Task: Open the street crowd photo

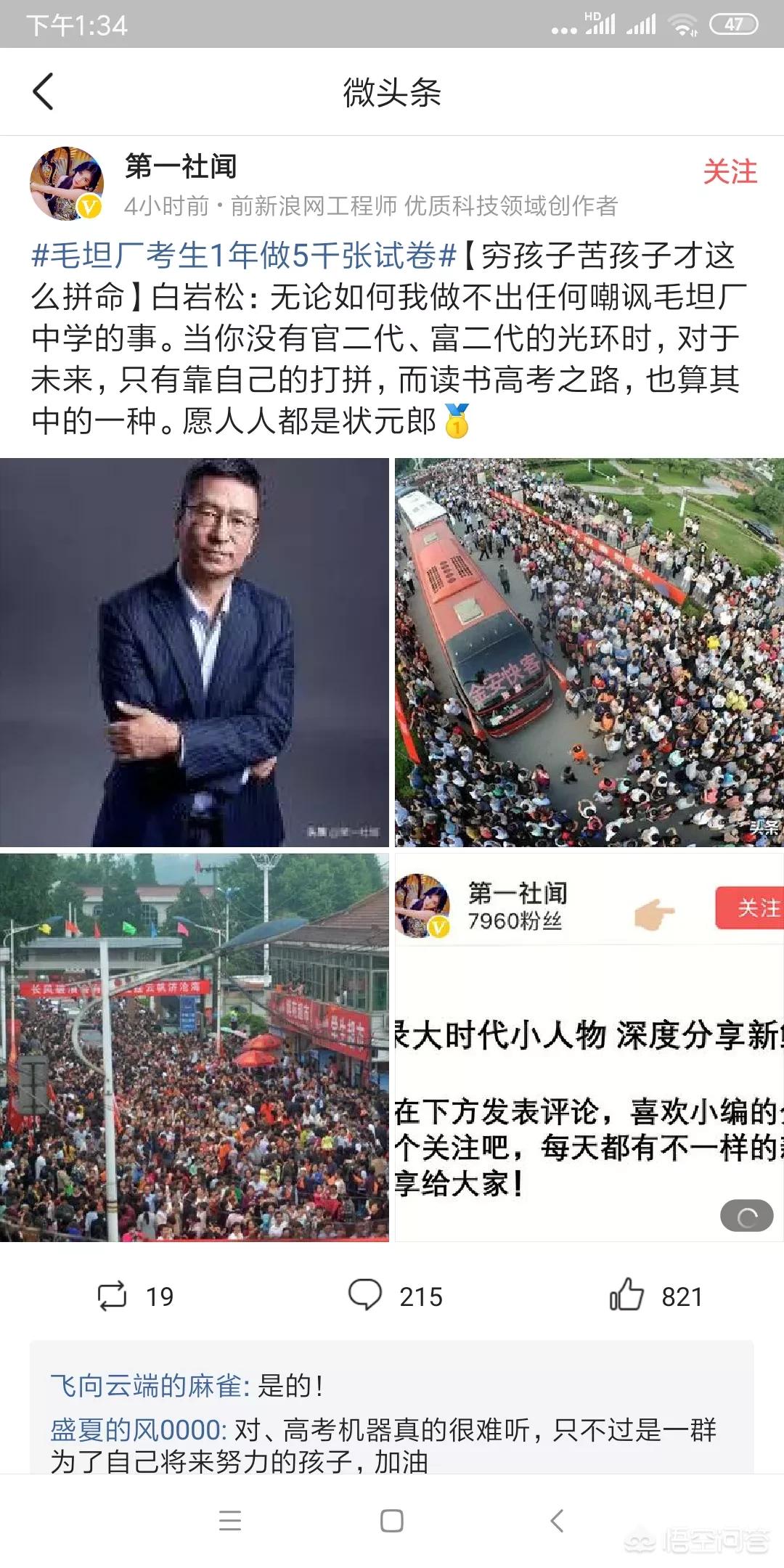Action: tap(195, 1047)
